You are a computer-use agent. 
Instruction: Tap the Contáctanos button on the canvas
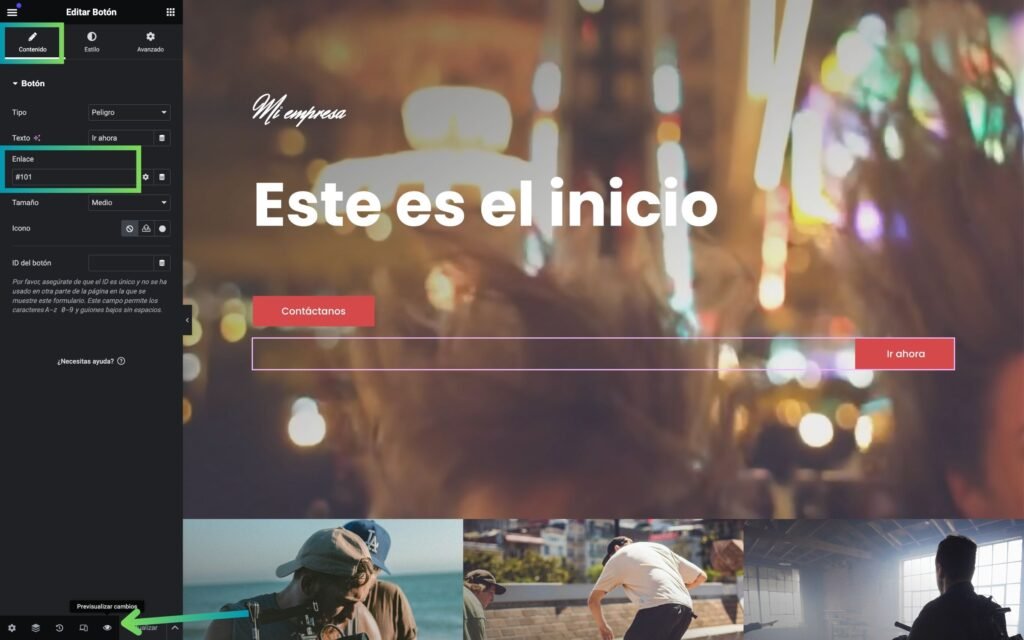pyautogui.click(x=313, y=311)
